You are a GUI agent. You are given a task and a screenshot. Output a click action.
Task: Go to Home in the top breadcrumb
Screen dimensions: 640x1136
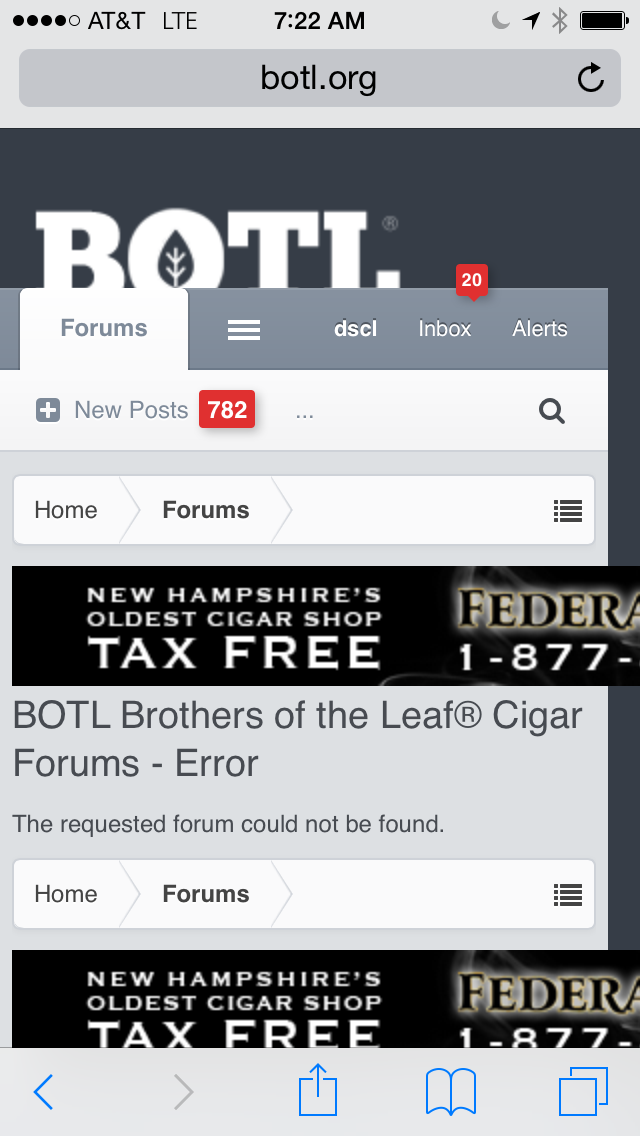click(66, 510)
